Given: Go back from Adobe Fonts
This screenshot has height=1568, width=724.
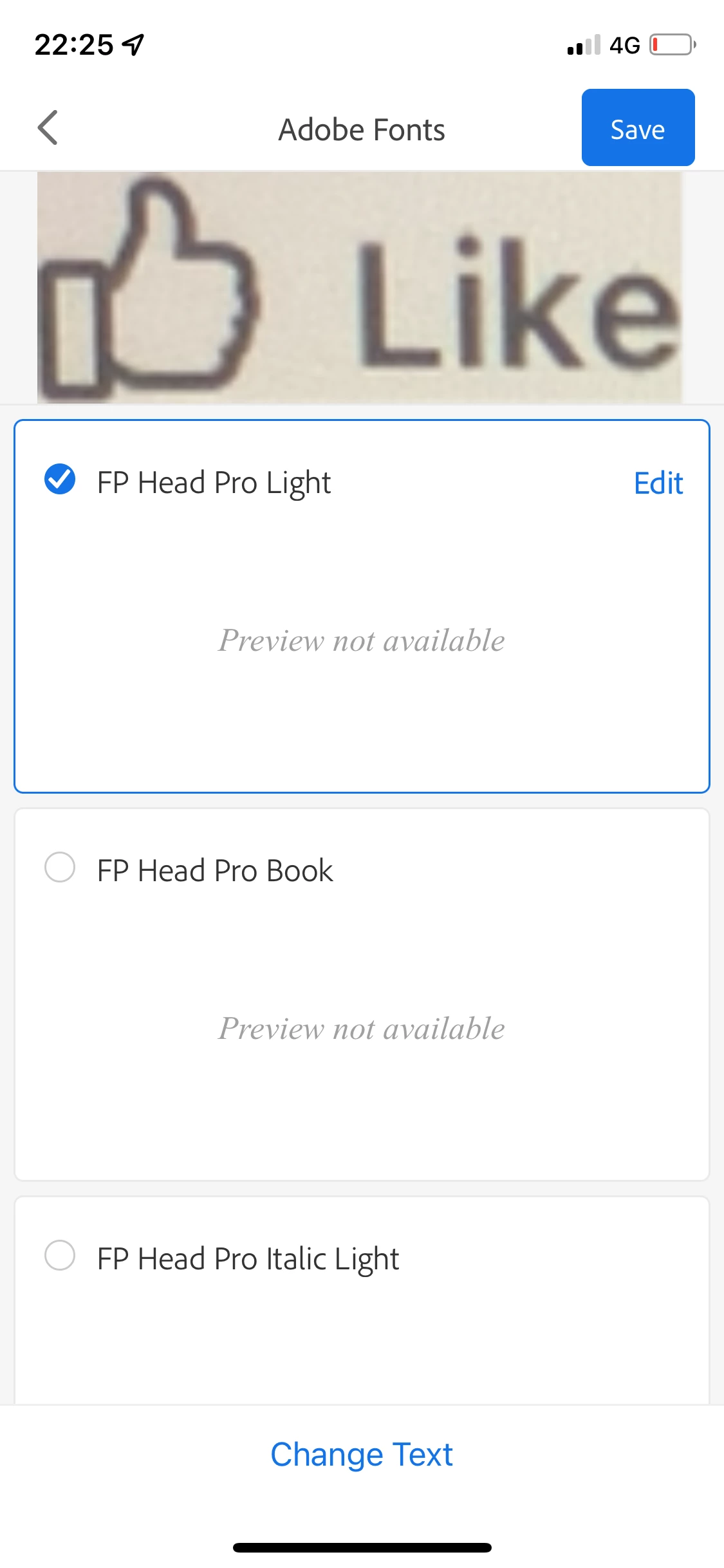Looking at the screenshot, I should tap(48, 127).
